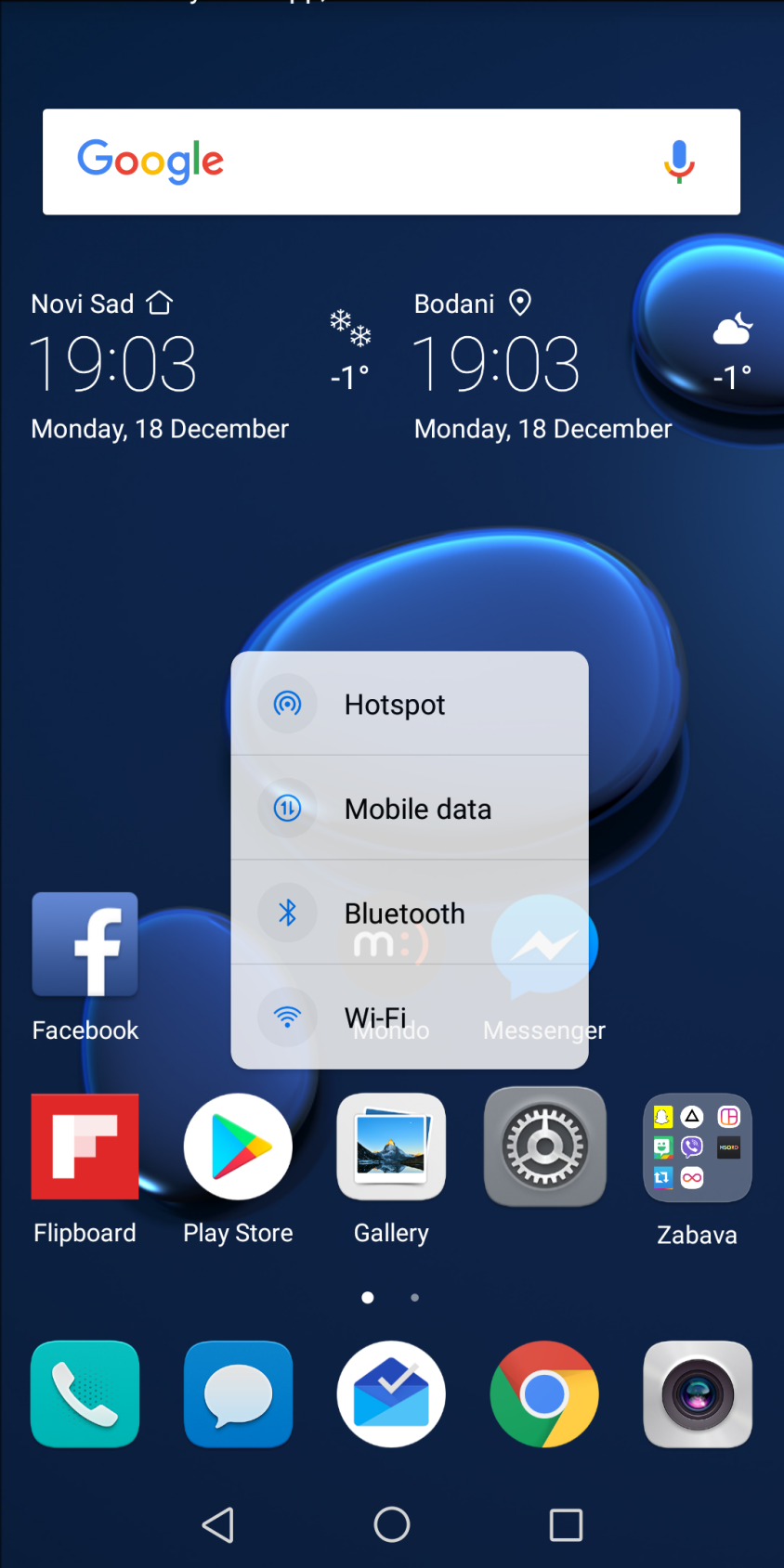Screen dimensions: 784x1568
Task: Open the Gallery app
Action: coord(391,1147)
